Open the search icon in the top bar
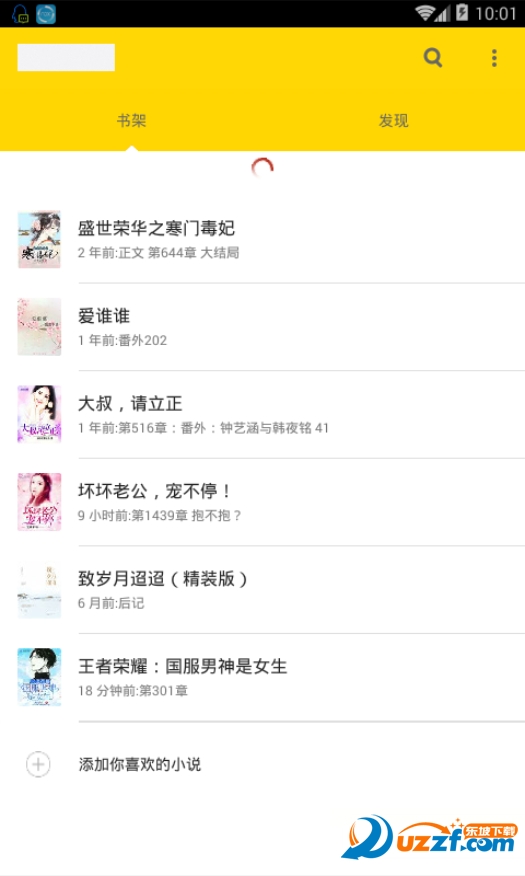The width and height of the screenshot is (525, 876). [433, 58]
